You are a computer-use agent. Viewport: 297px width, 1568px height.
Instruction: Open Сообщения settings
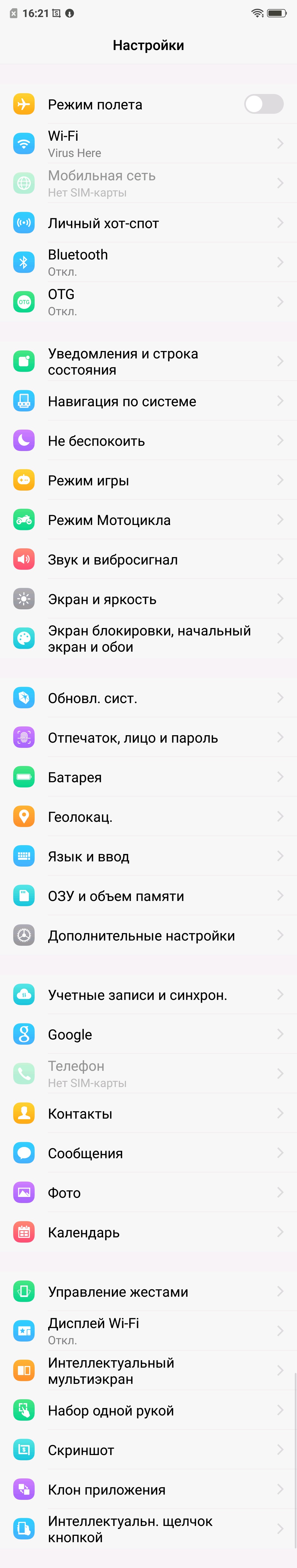click(x=148, y=1153)
